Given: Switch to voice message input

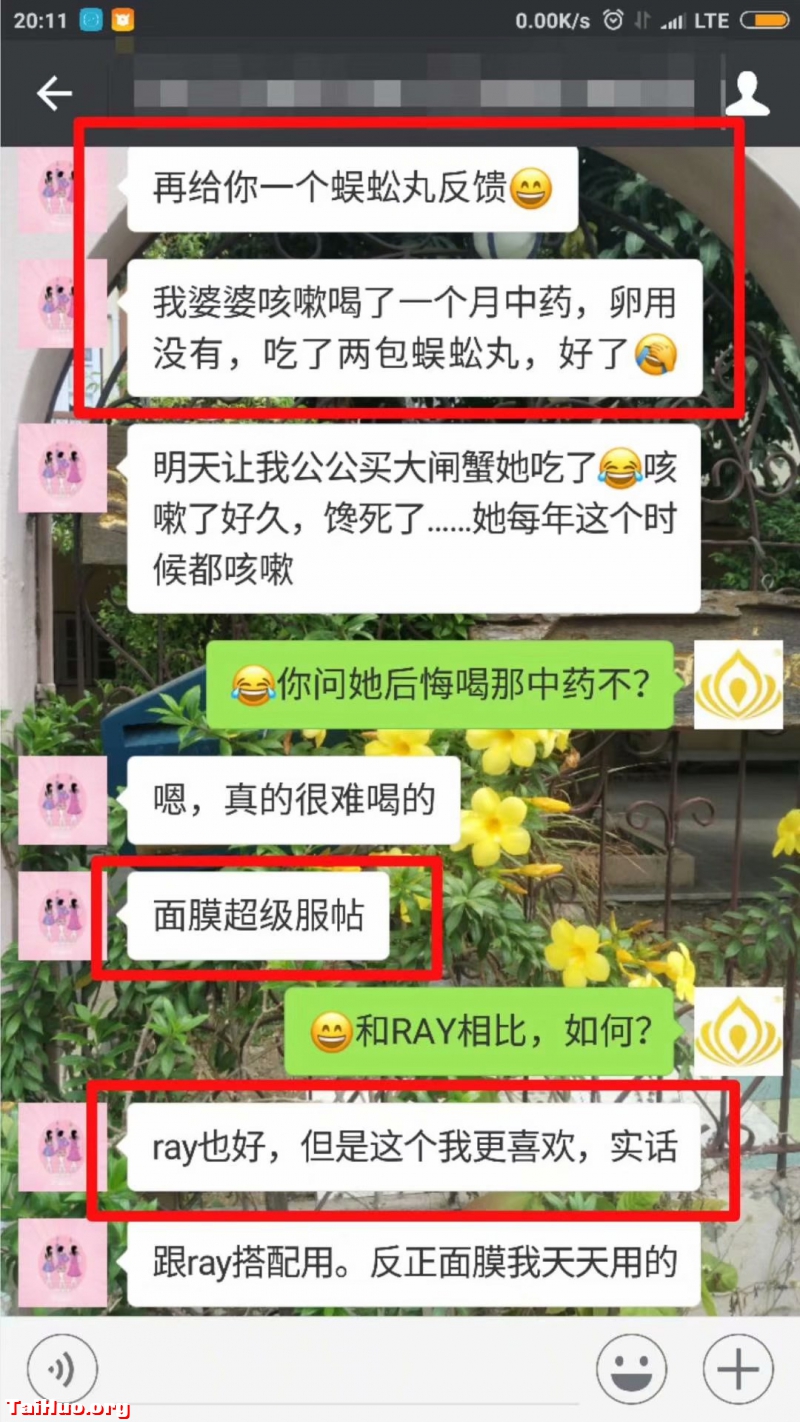Looking at the screenshot, I should [62, 1369].
